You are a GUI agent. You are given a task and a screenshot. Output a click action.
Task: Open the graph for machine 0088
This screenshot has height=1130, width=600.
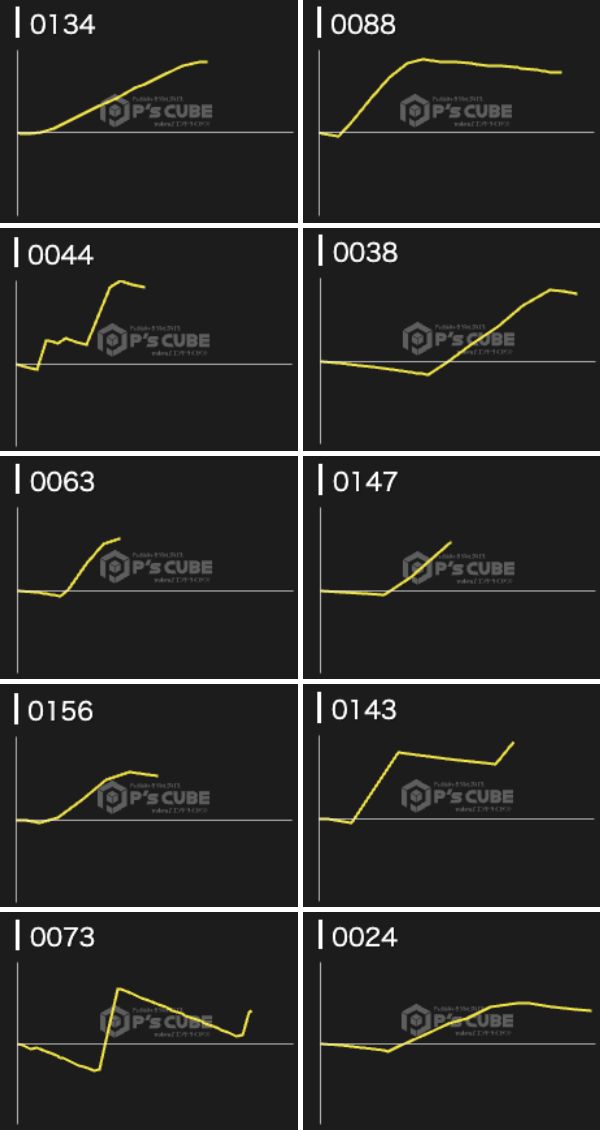(452, 111)
